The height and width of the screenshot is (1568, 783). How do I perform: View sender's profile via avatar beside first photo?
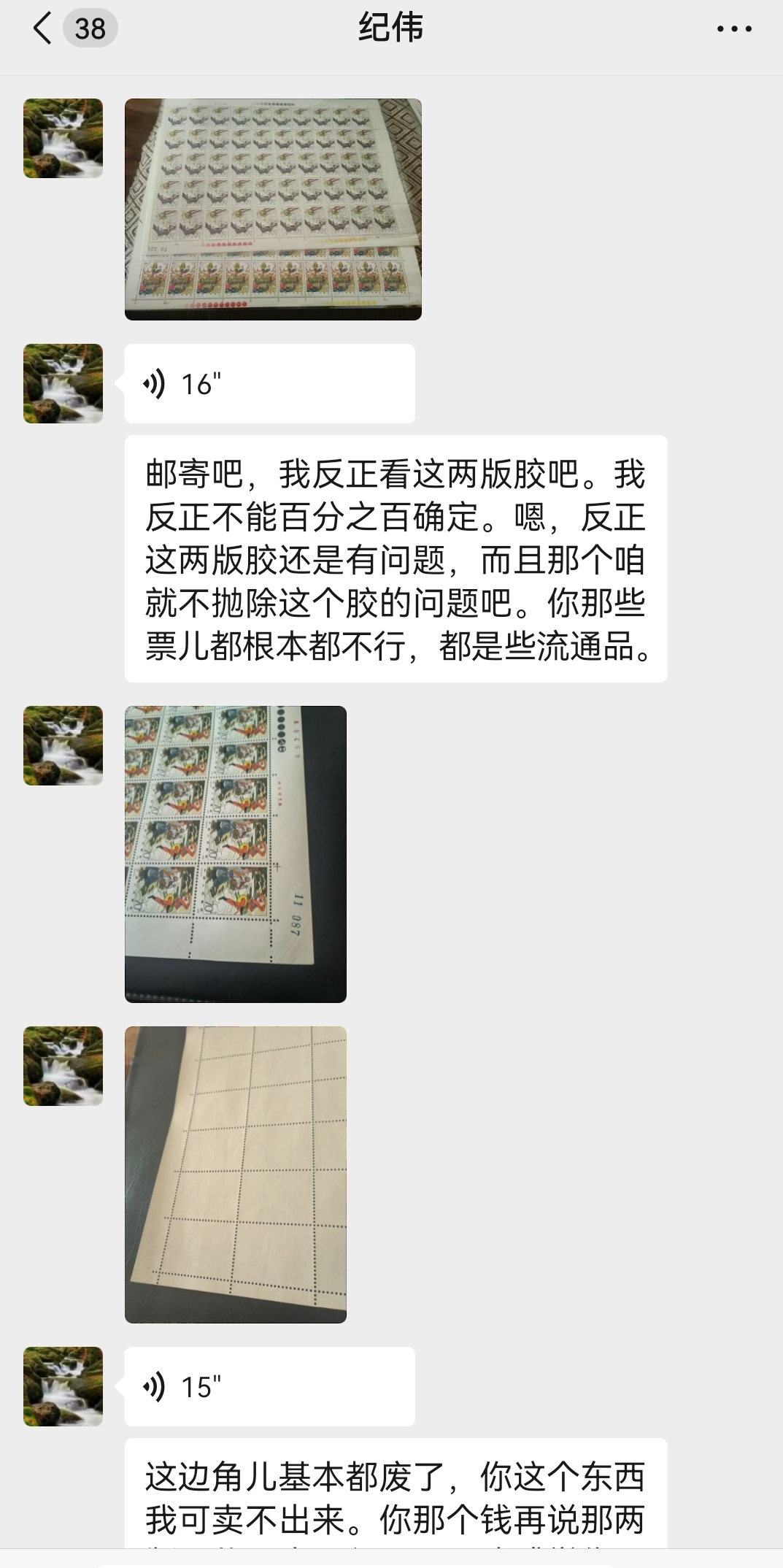[63, 139]
